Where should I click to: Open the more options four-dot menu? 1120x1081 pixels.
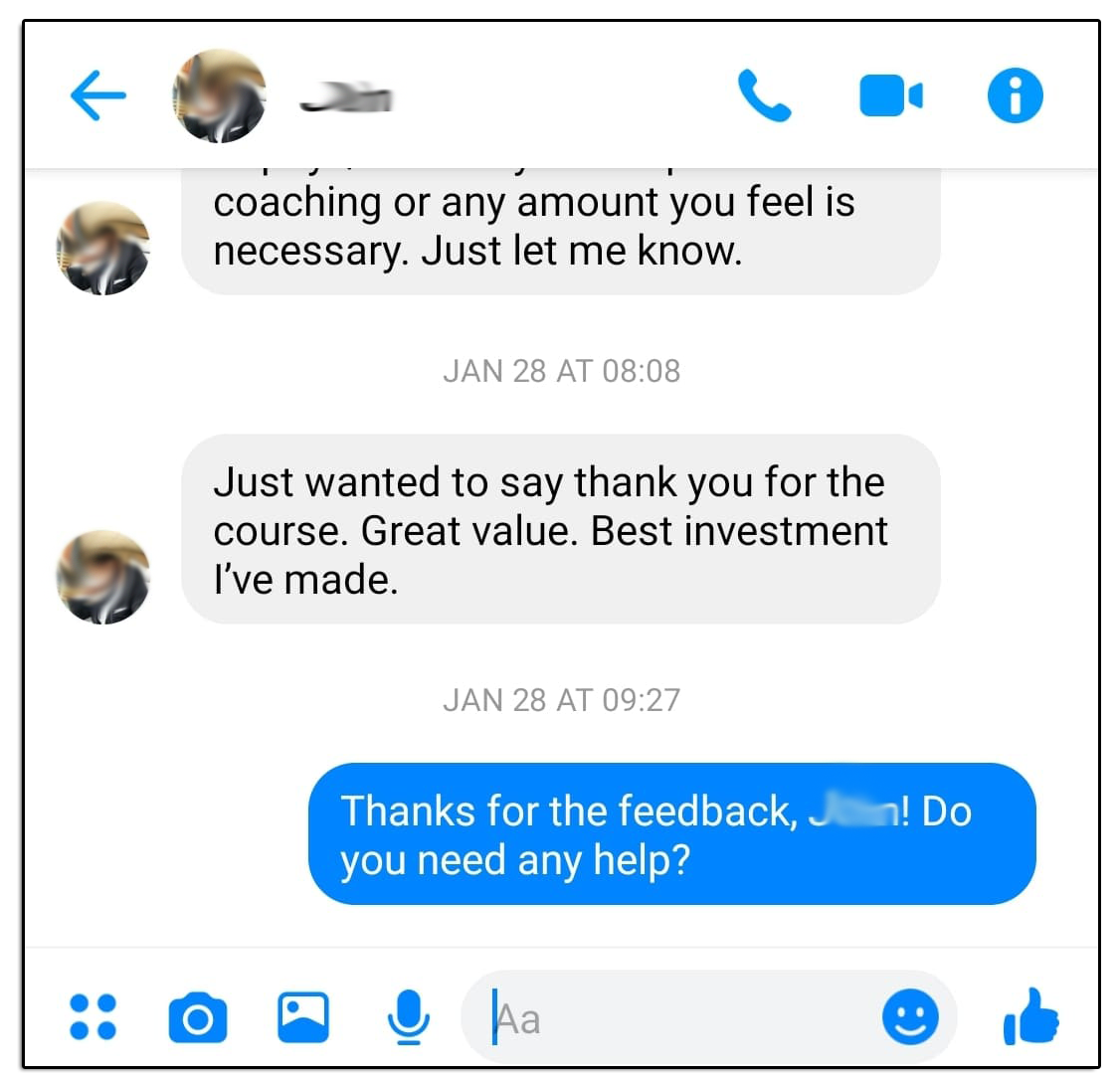(93, 1017)
